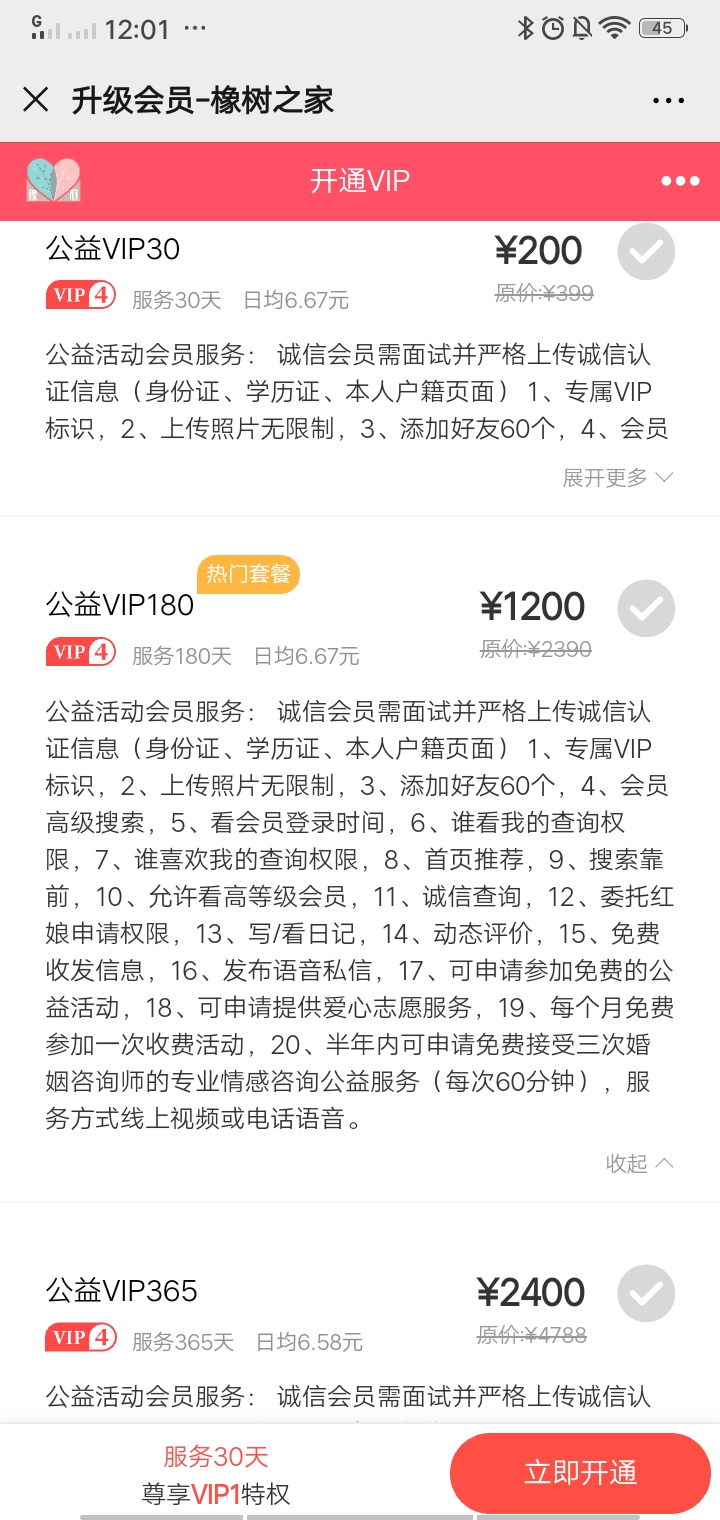720x1520 pixels.
Task: Tap 立即开通 to activate membership
Action: (x=580, y=1473)
